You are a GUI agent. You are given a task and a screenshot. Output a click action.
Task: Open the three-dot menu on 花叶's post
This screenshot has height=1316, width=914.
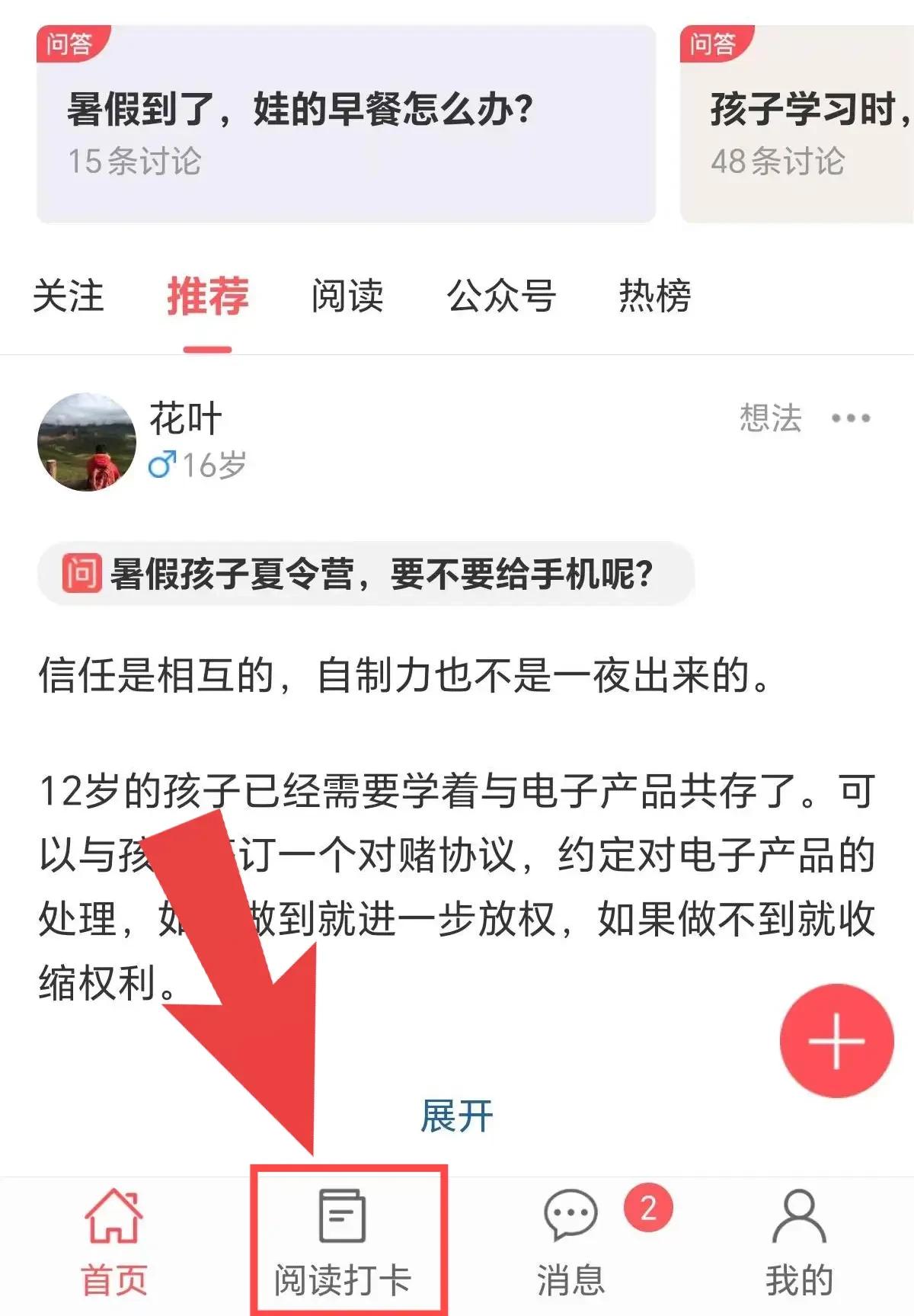coord(851,418)
